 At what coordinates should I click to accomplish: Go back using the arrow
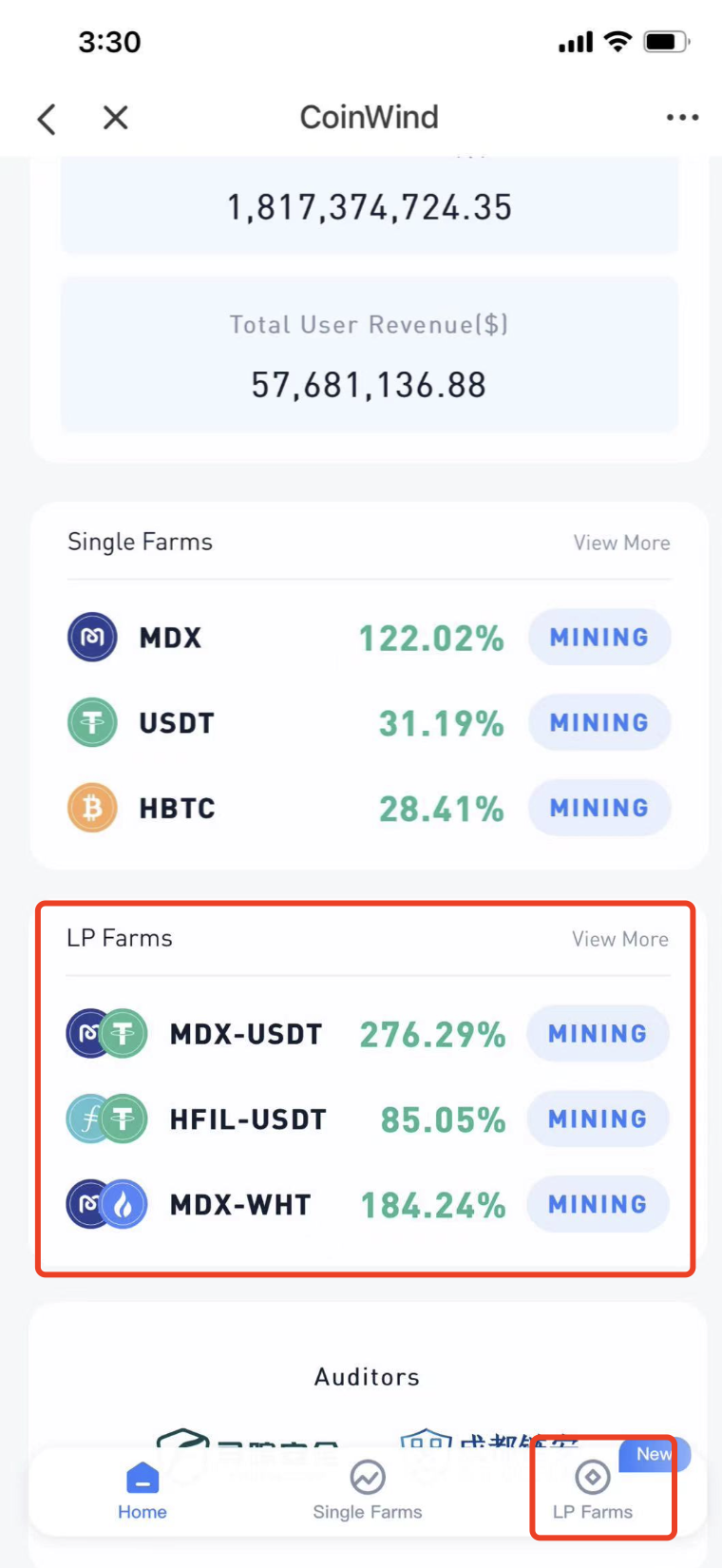click(47, 119)
